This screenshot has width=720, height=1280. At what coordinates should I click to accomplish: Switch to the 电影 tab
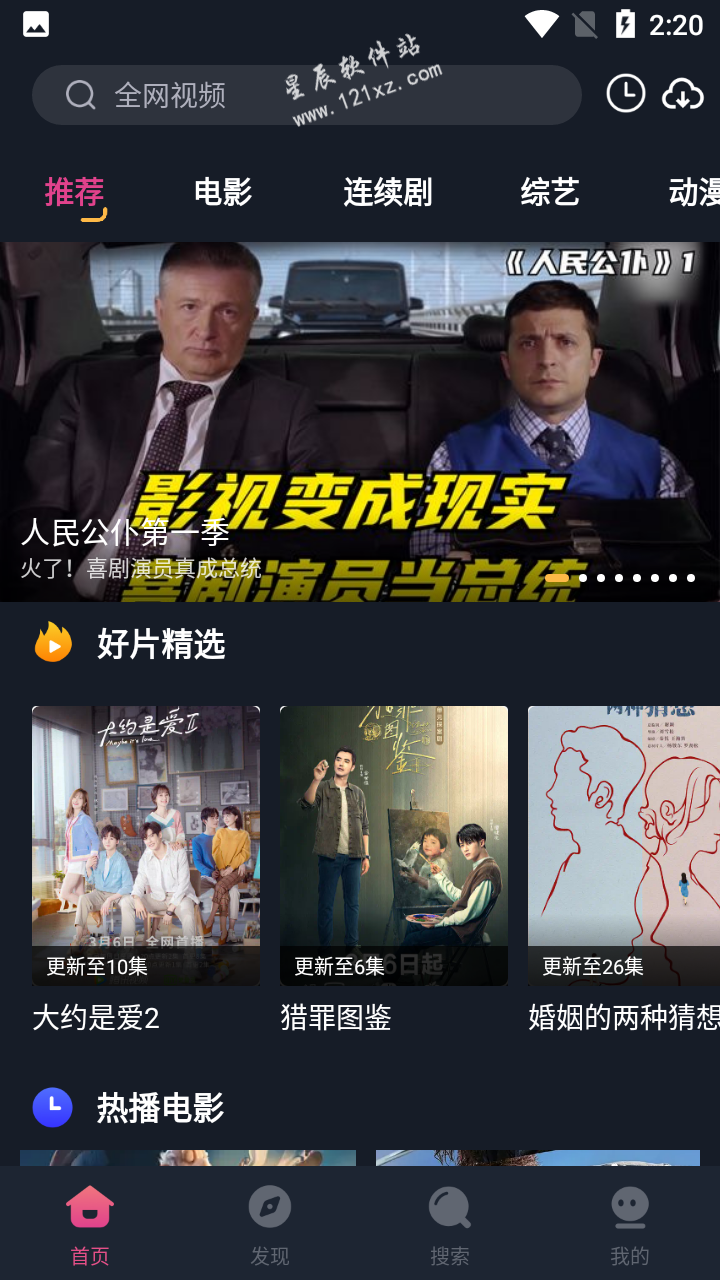coord(222,191)
